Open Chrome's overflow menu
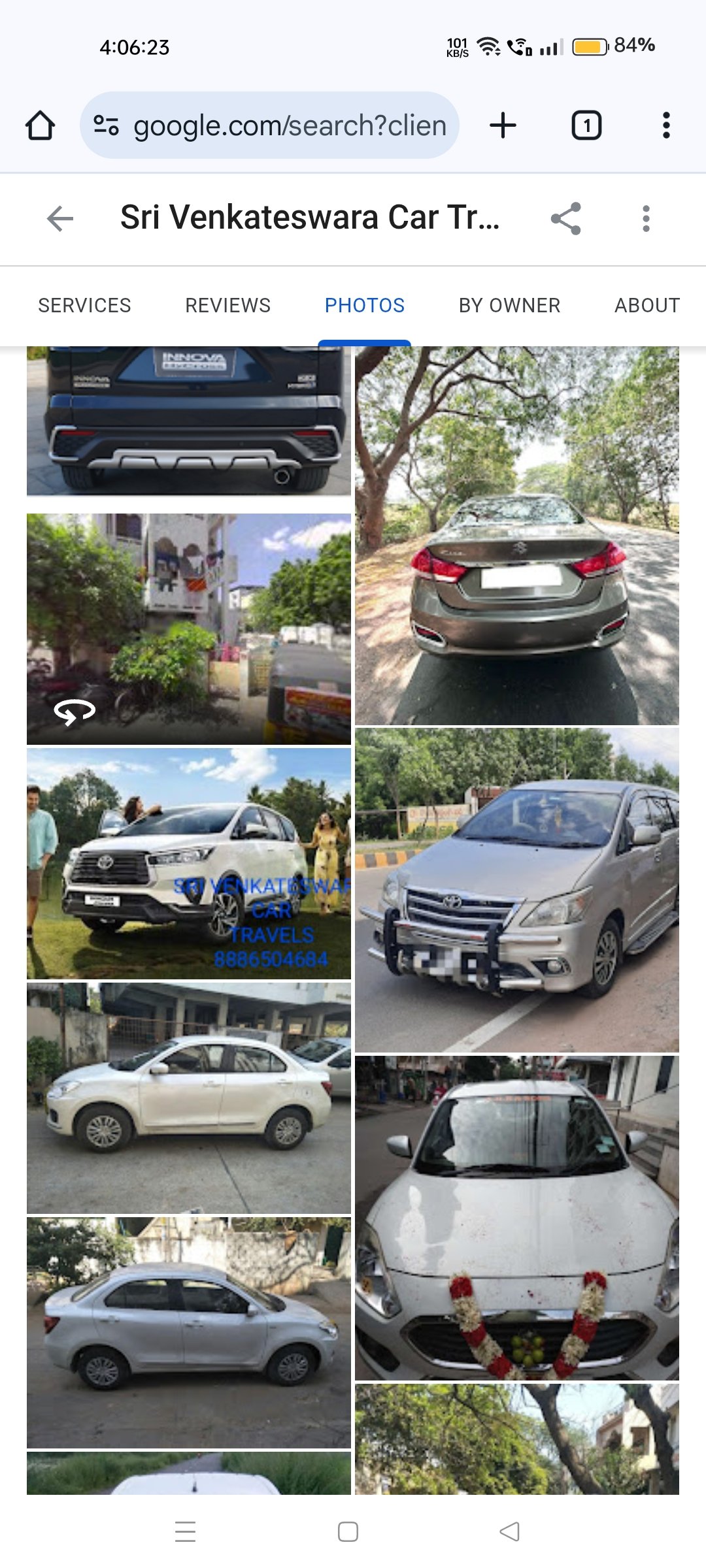Screen dimensions: 706x1568 (x=665, y=125)
